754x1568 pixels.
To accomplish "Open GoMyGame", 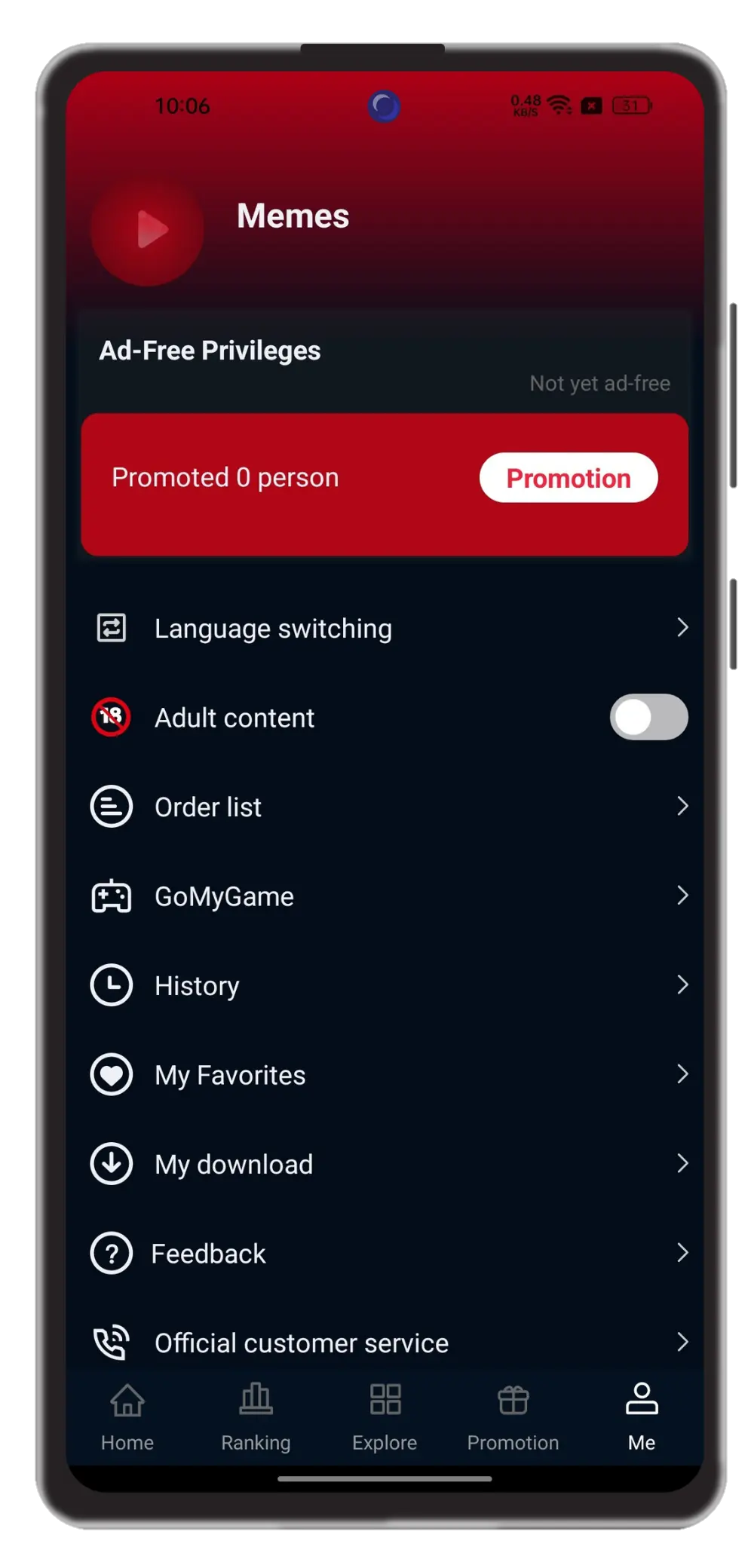I will 385,896.
